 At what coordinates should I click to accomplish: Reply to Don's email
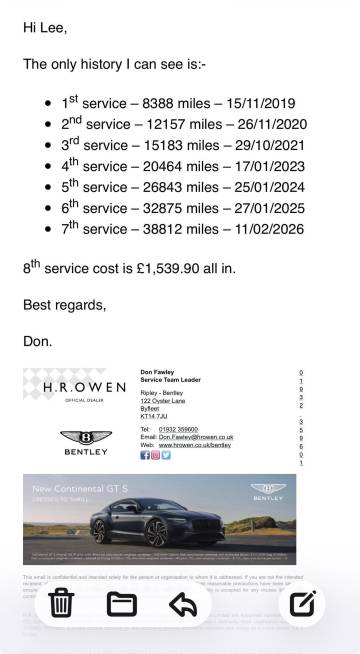pyautogui.click(x=183, y=604)
